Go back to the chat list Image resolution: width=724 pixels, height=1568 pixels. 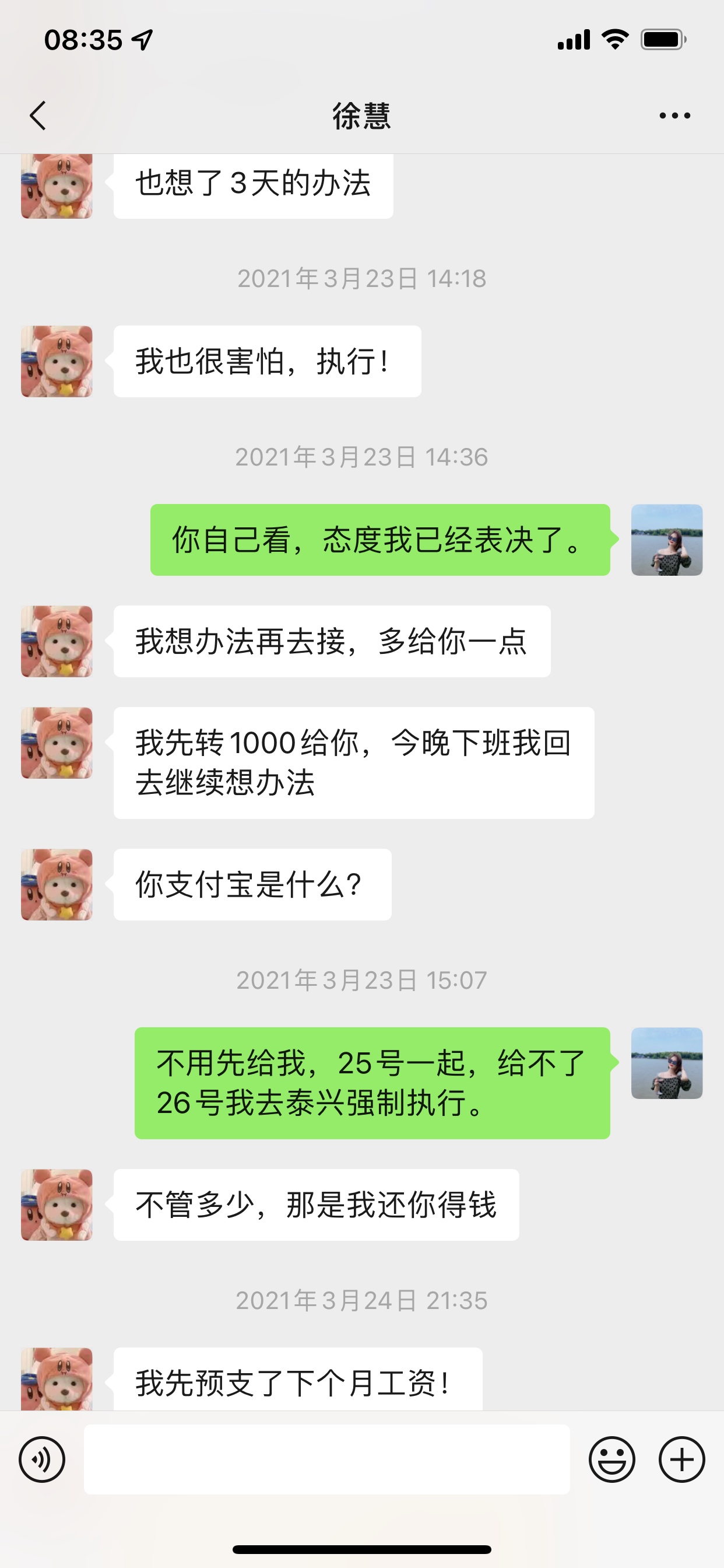pos(38,116)
